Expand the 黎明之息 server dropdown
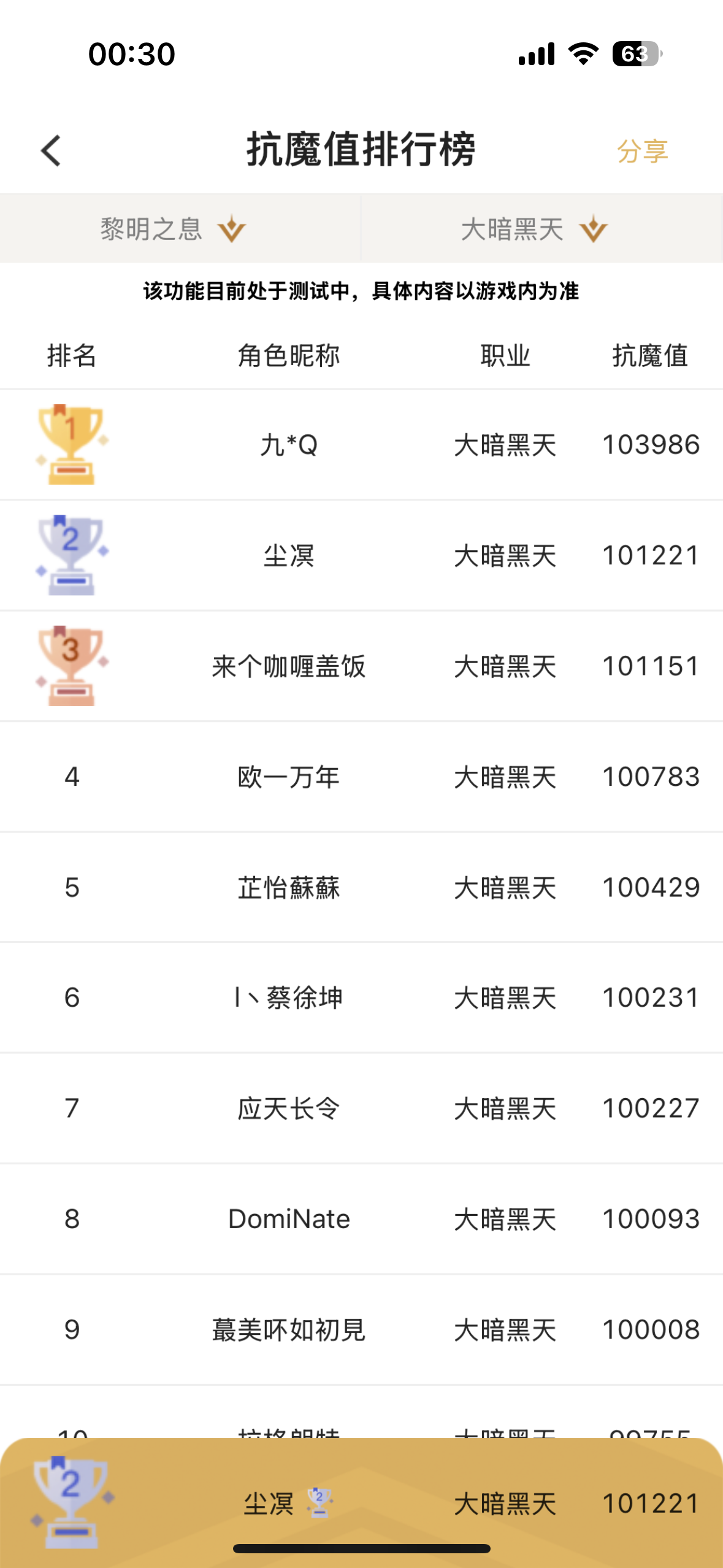This screenshot has height=1568, width=723. click(x=174, y=229)
